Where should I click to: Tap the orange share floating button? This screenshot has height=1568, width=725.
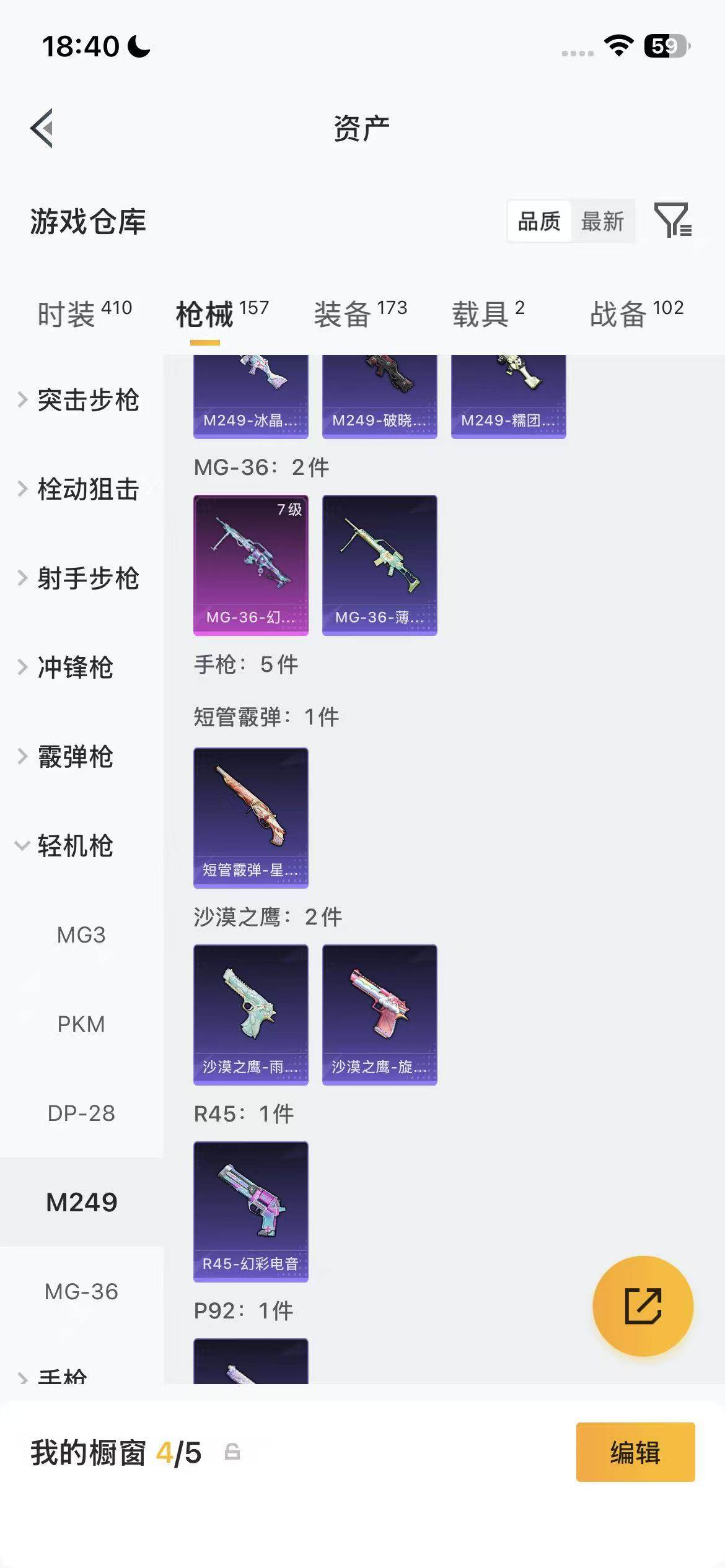click(x=643, y=1305)
